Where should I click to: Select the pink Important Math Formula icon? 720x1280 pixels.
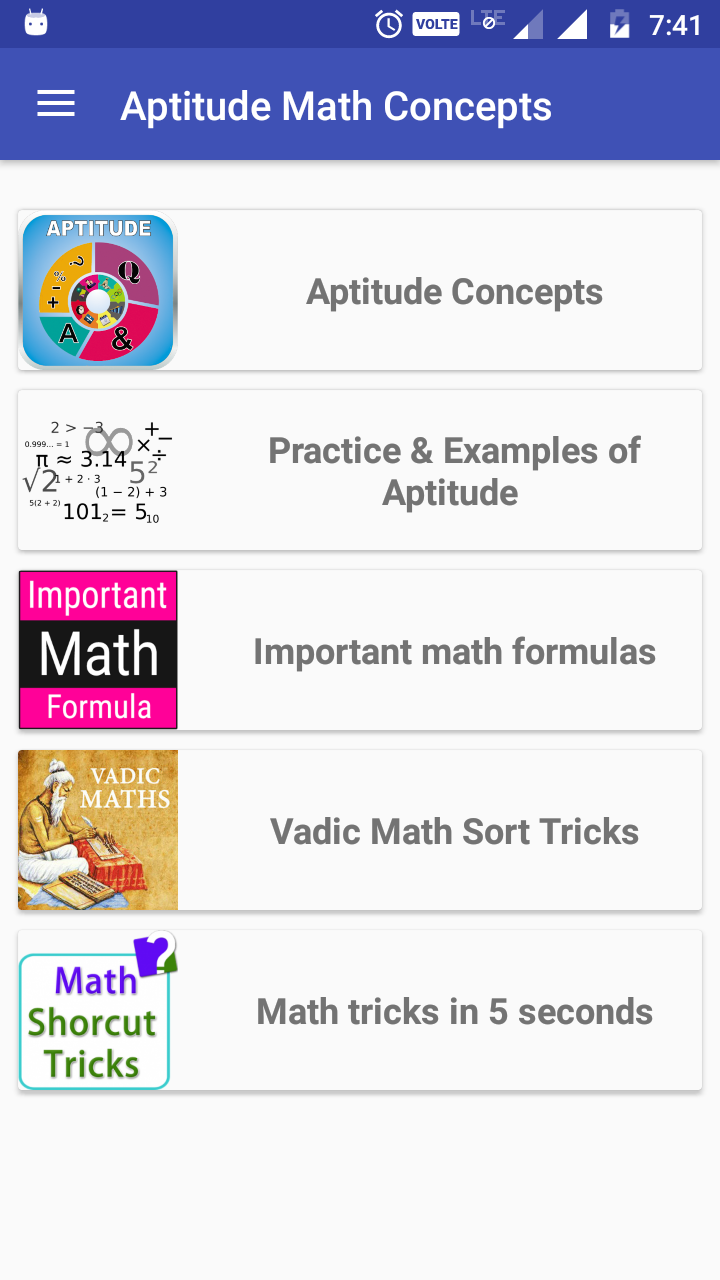(x=97, y=650)
